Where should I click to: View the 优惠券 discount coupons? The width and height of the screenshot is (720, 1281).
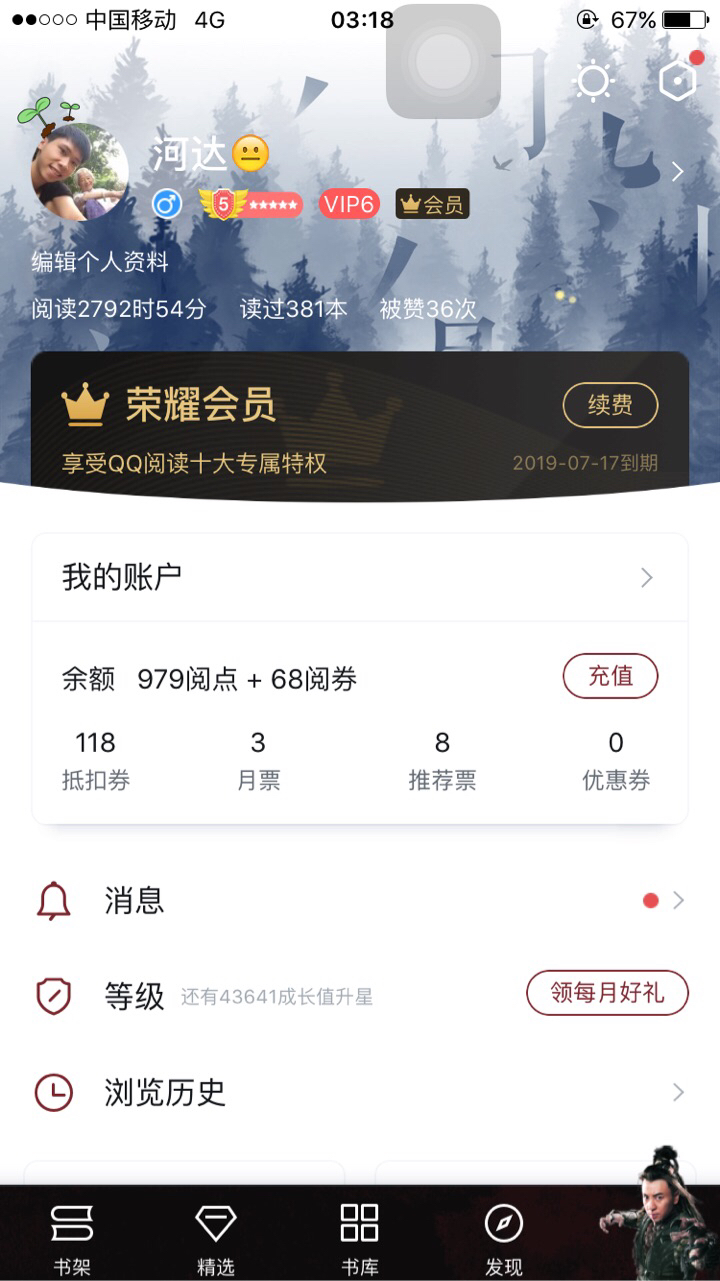coord(616,760)
